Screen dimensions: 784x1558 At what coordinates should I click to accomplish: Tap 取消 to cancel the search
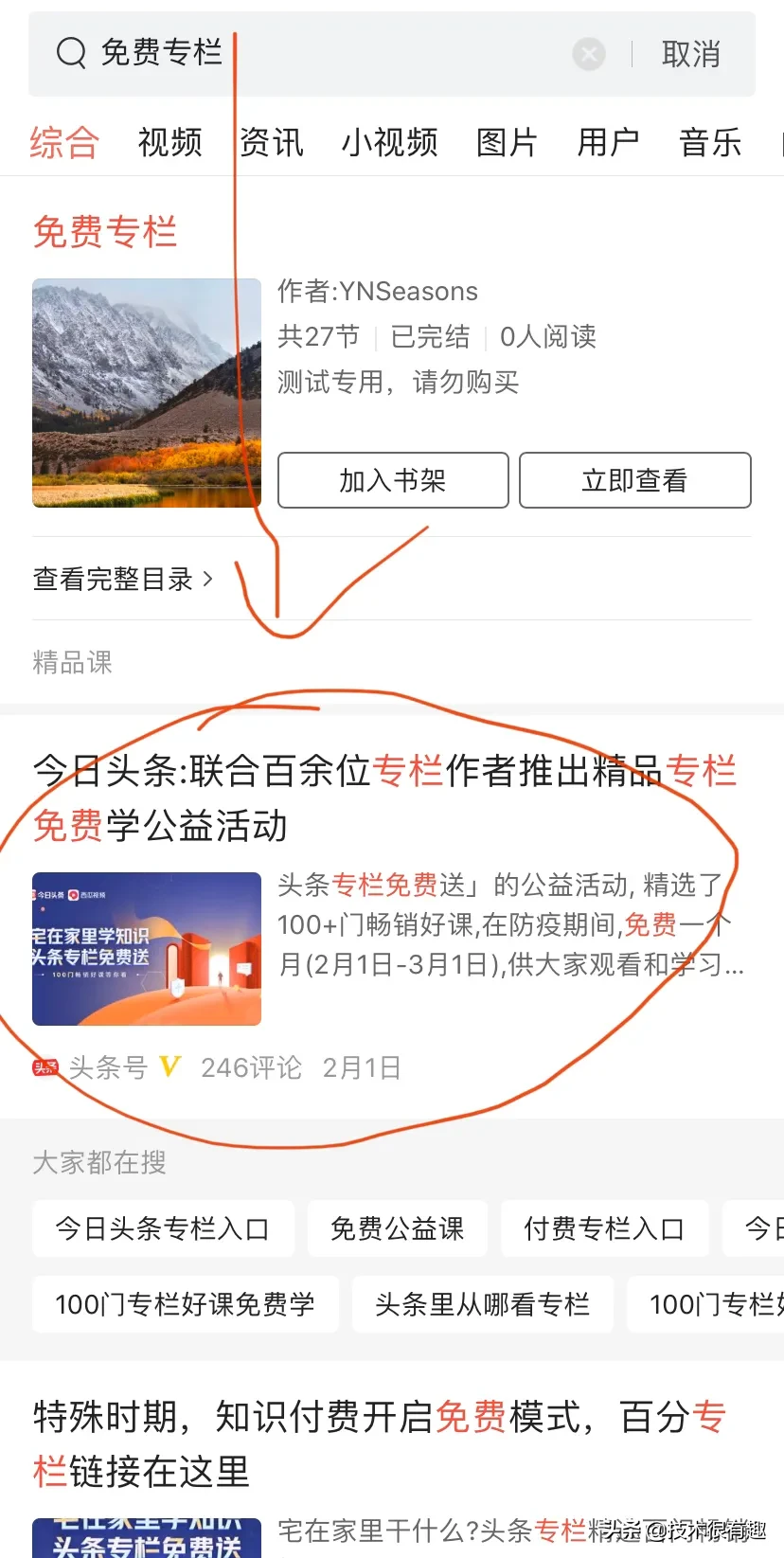pos(690,54)
